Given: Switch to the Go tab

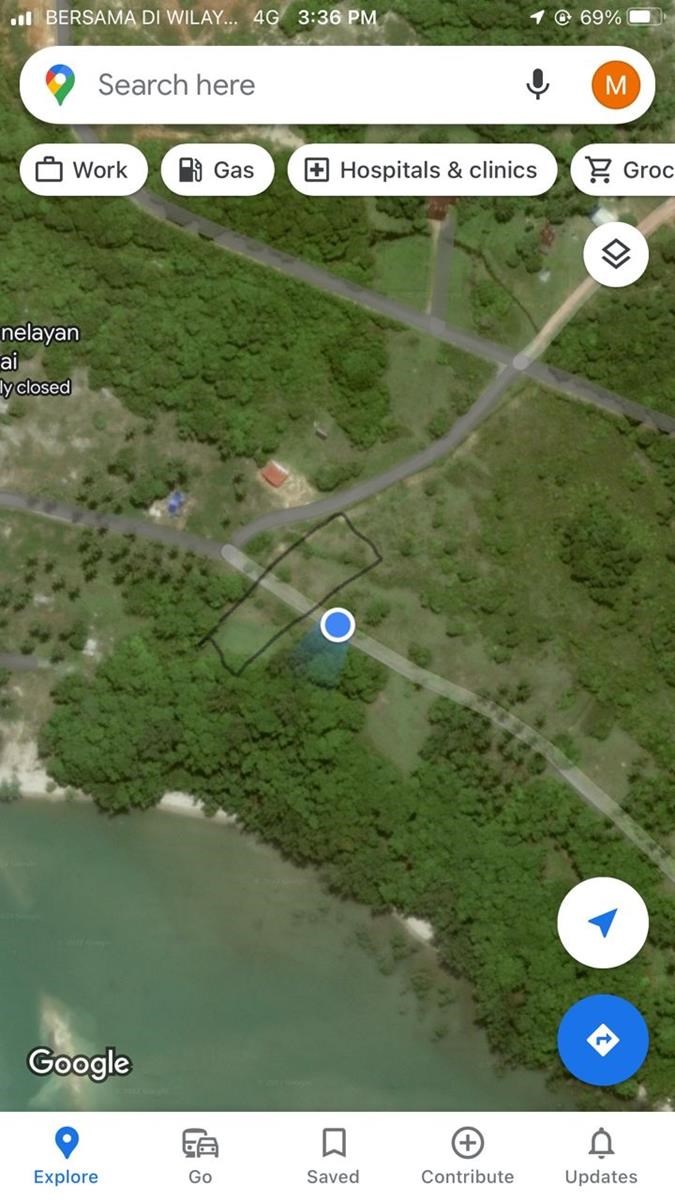Looking at the screenshot, I should (200, 1156).
